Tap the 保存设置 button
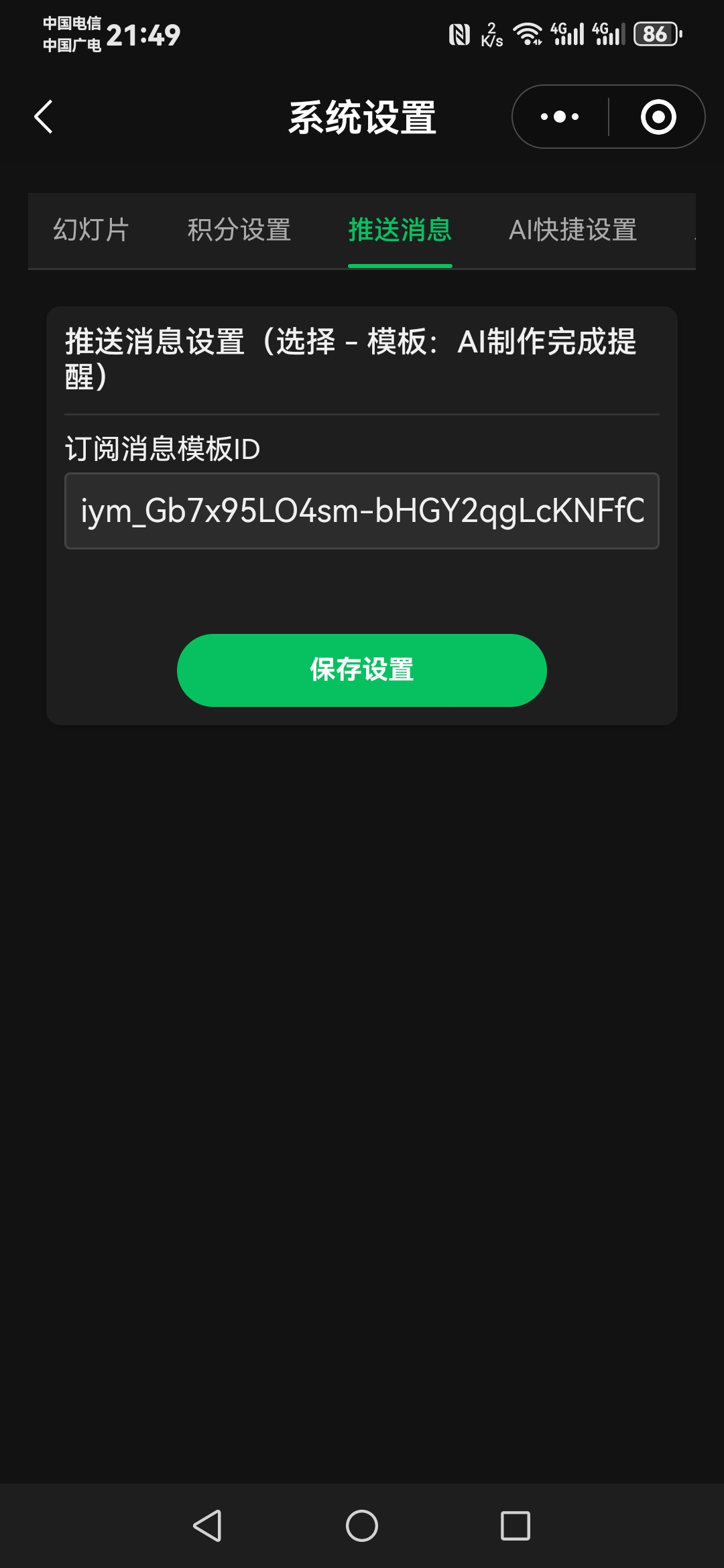Viewport: 724px width, 1568px height. tap(362, 670)
